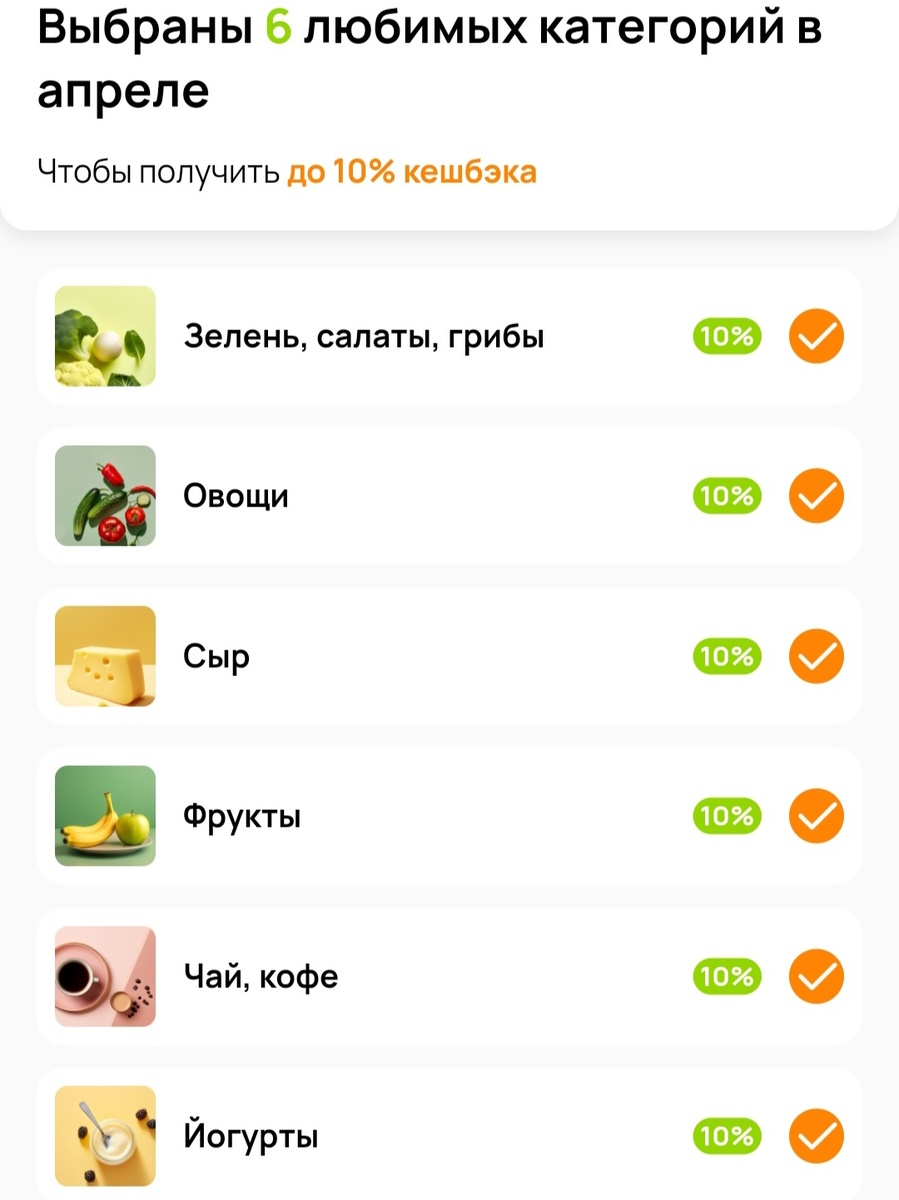Image resolution: width=899 pixels, height=1200 pixels.
Task: Open the Фрукты category via its picture
Action: [105, 816]
